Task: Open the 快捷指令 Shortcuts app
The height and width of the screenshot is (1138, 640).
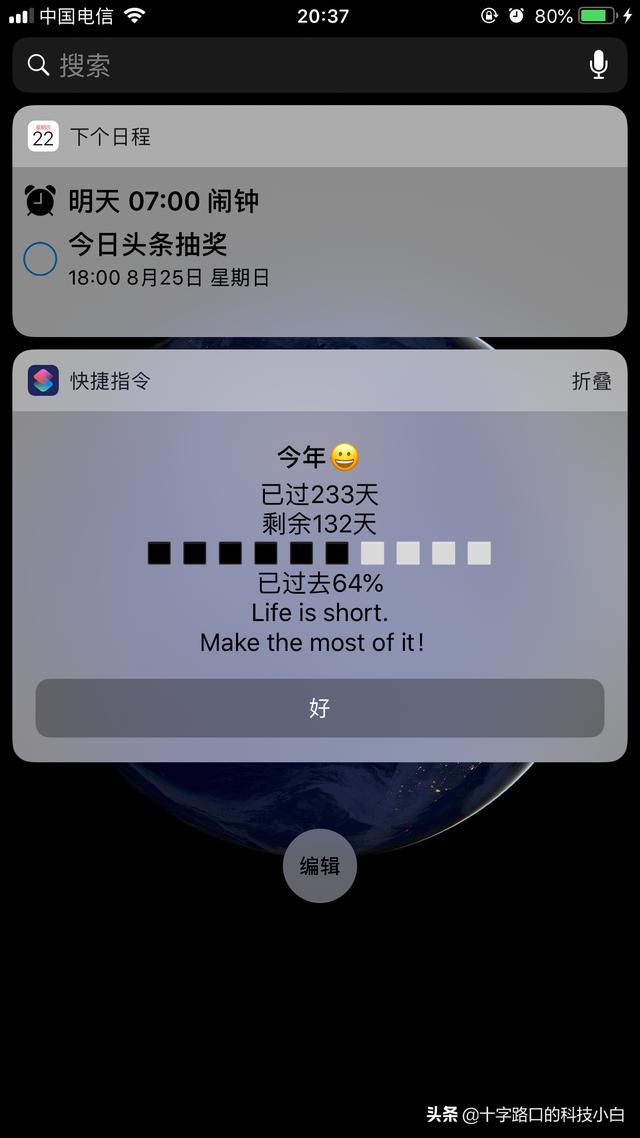Action: click(x=44, y=380)
